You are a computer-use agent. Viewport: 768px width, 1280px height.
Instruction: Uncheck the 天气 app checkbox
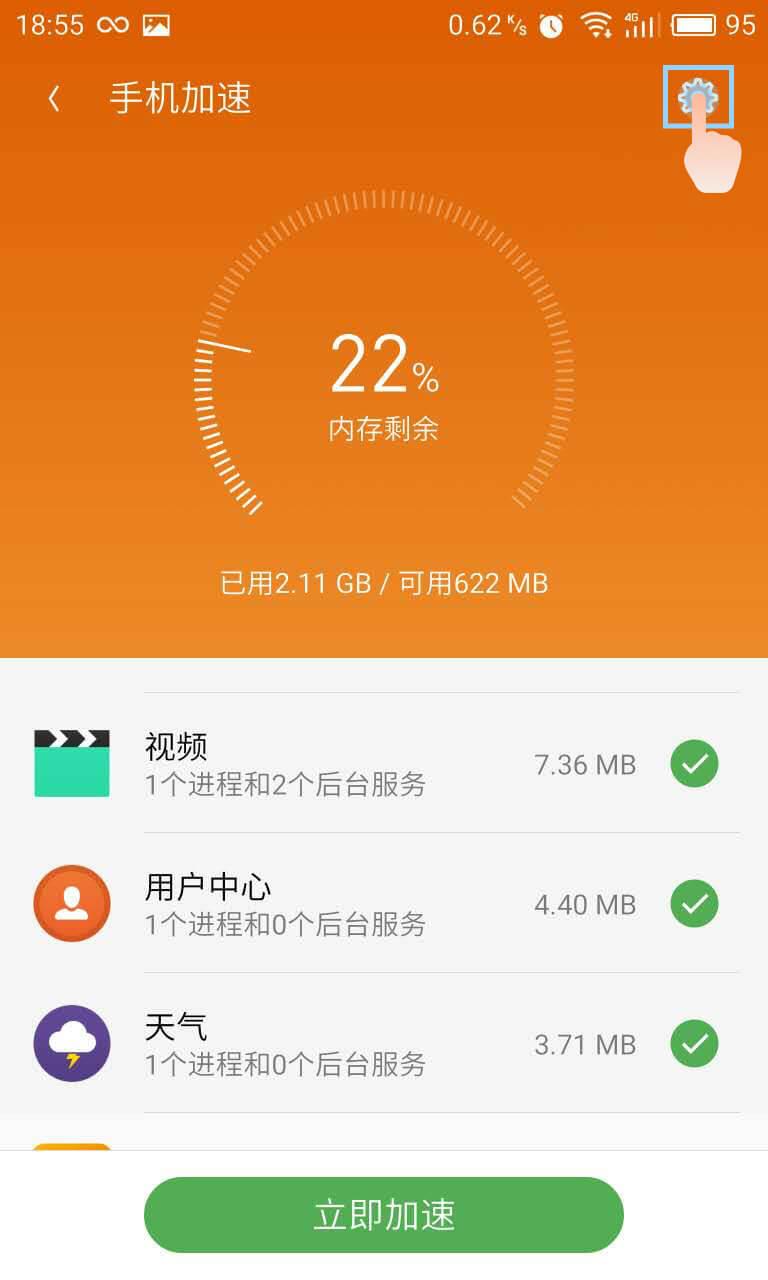point(694,1045)
